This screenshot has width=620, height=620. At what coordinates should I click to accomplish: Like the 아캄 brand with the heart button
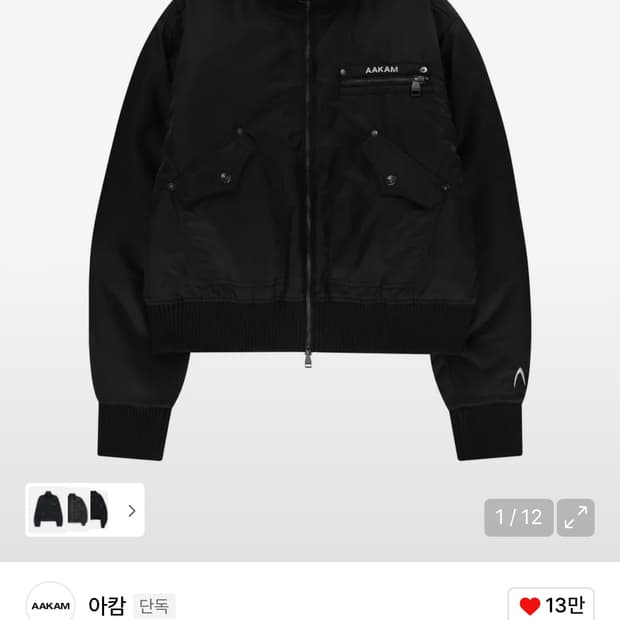550,604
